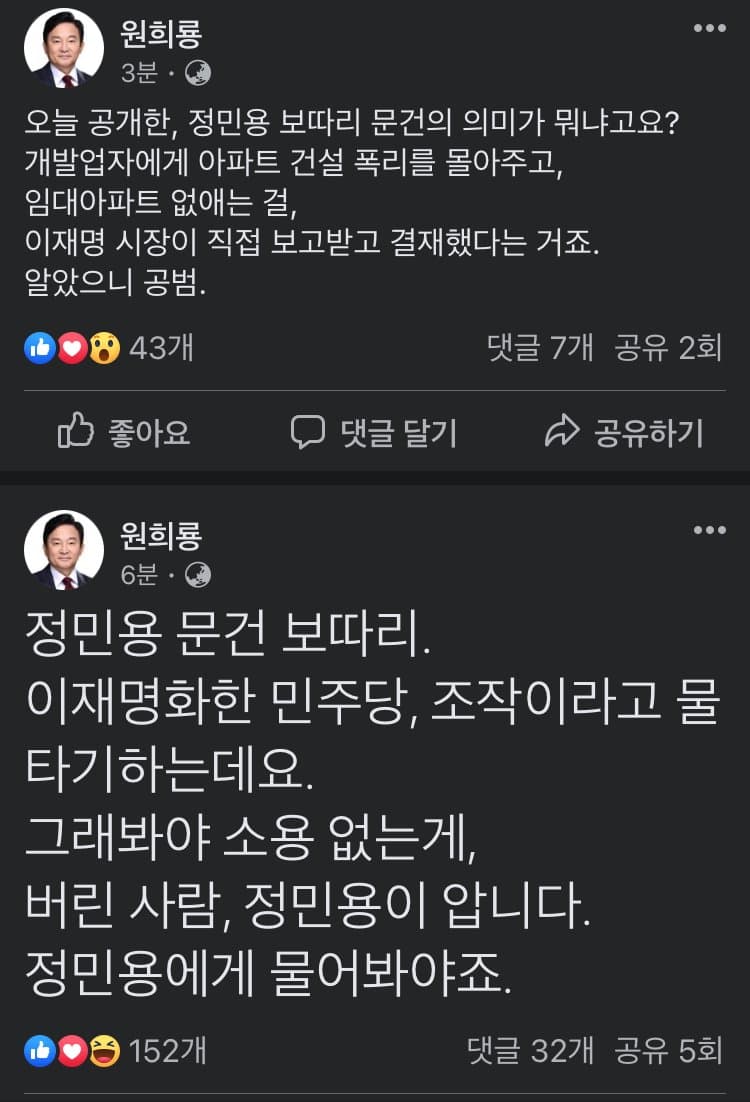View 공유 5회 share list

(668, 1049)
